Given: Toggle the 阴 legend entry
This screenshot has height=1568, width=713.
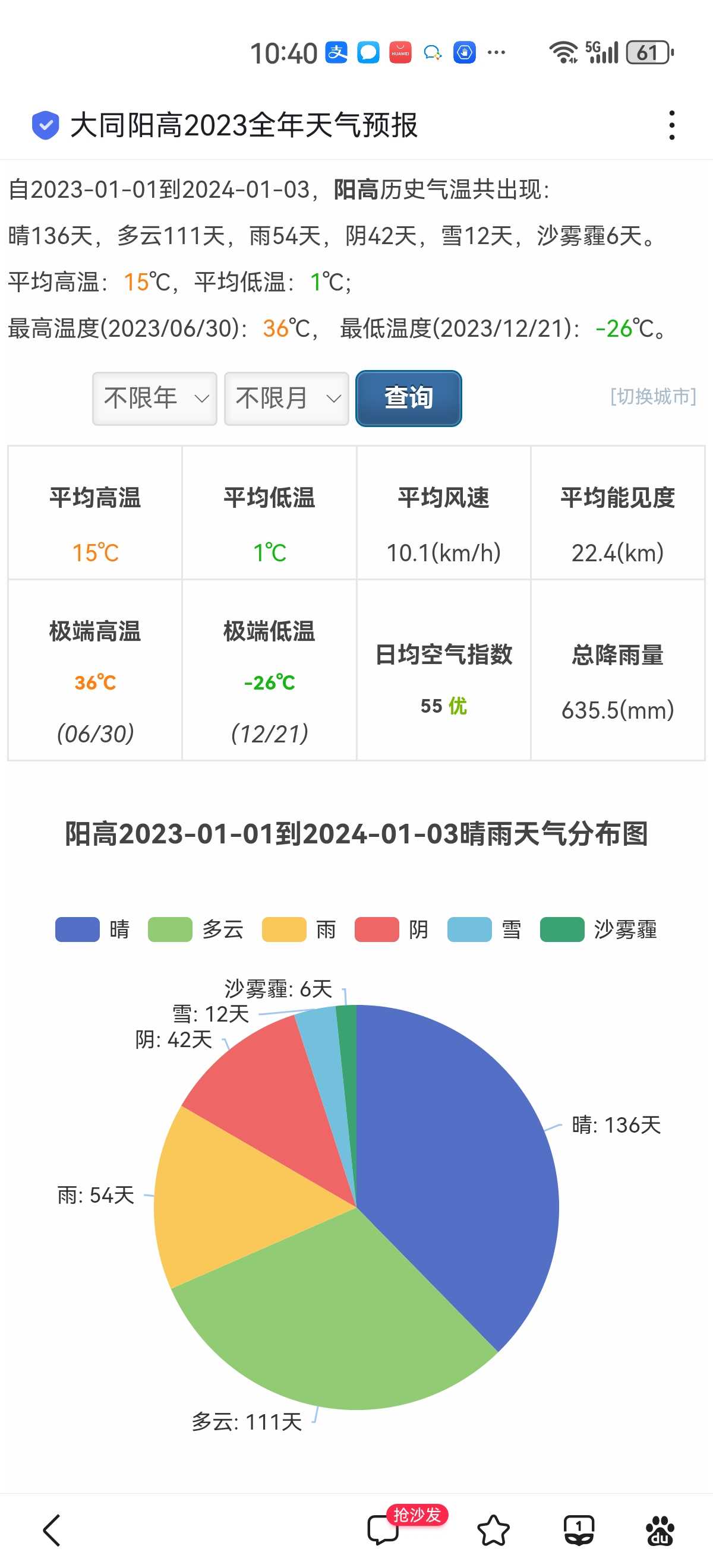Looking at the screenshot, I should [392, 930].
